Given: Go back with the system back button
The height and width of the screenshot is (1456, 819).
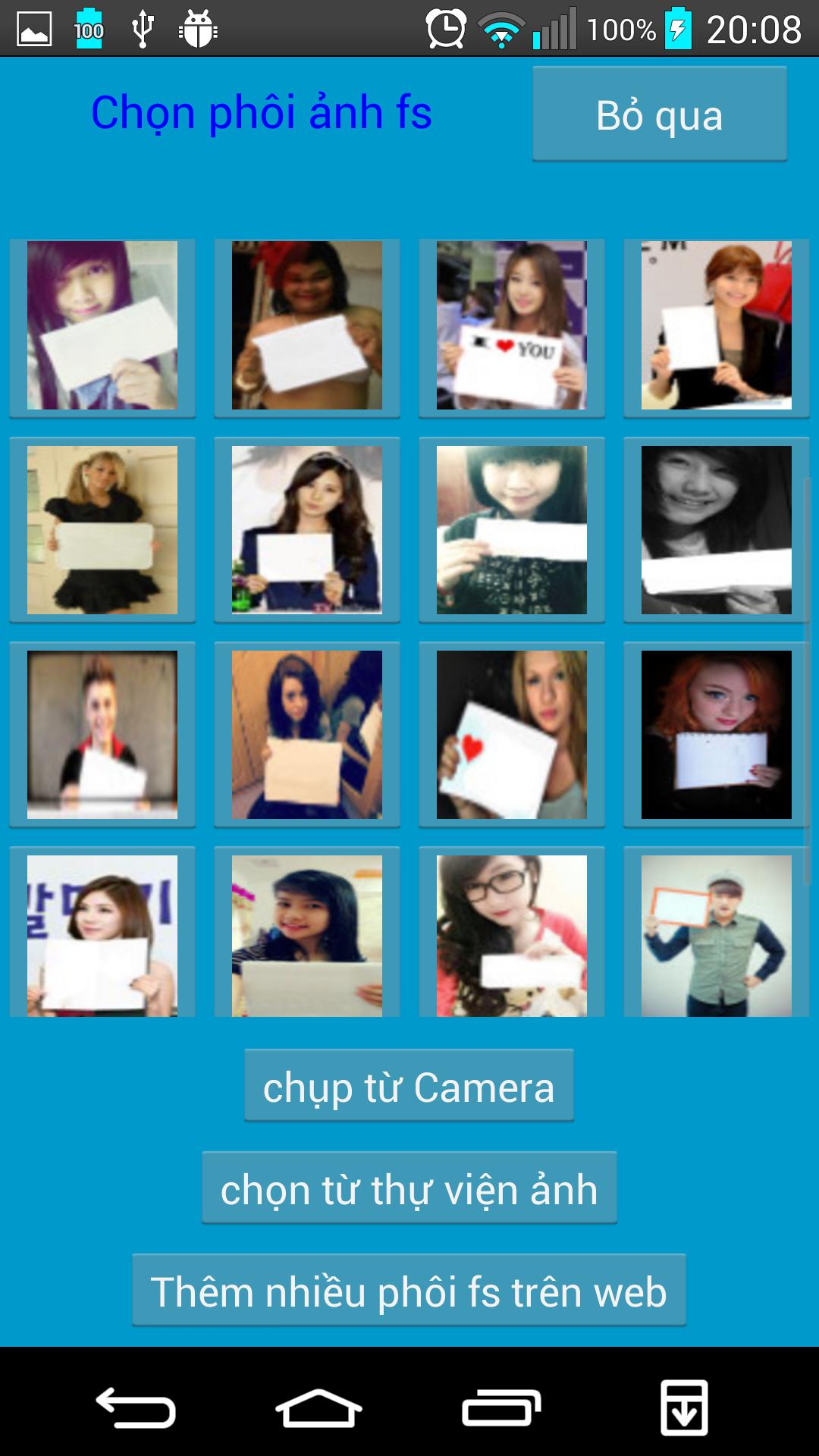Looking at the screenshot, I should [135, 1408].
